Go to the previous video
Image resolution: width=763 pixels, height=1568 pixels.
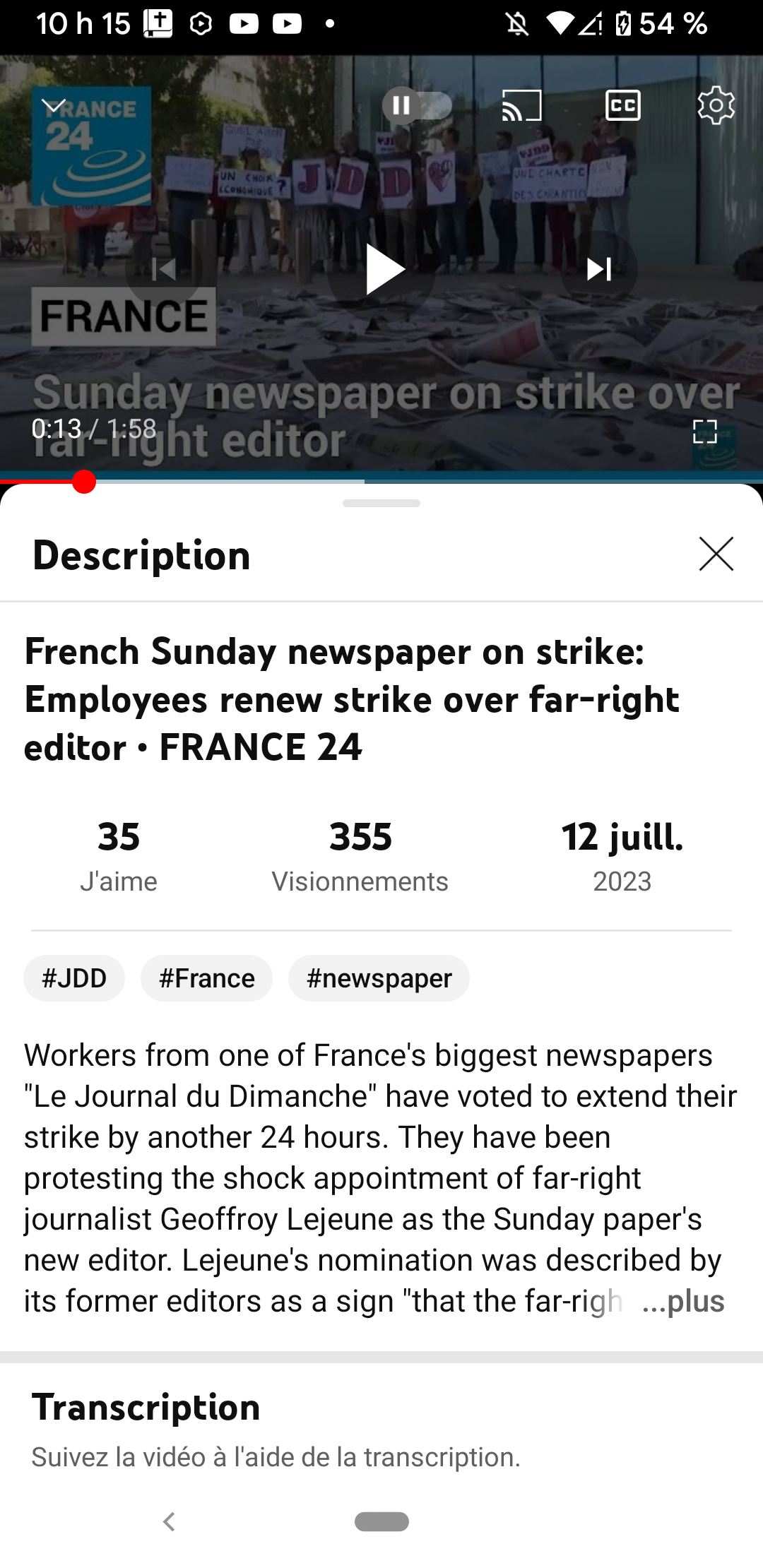(164, 269)
